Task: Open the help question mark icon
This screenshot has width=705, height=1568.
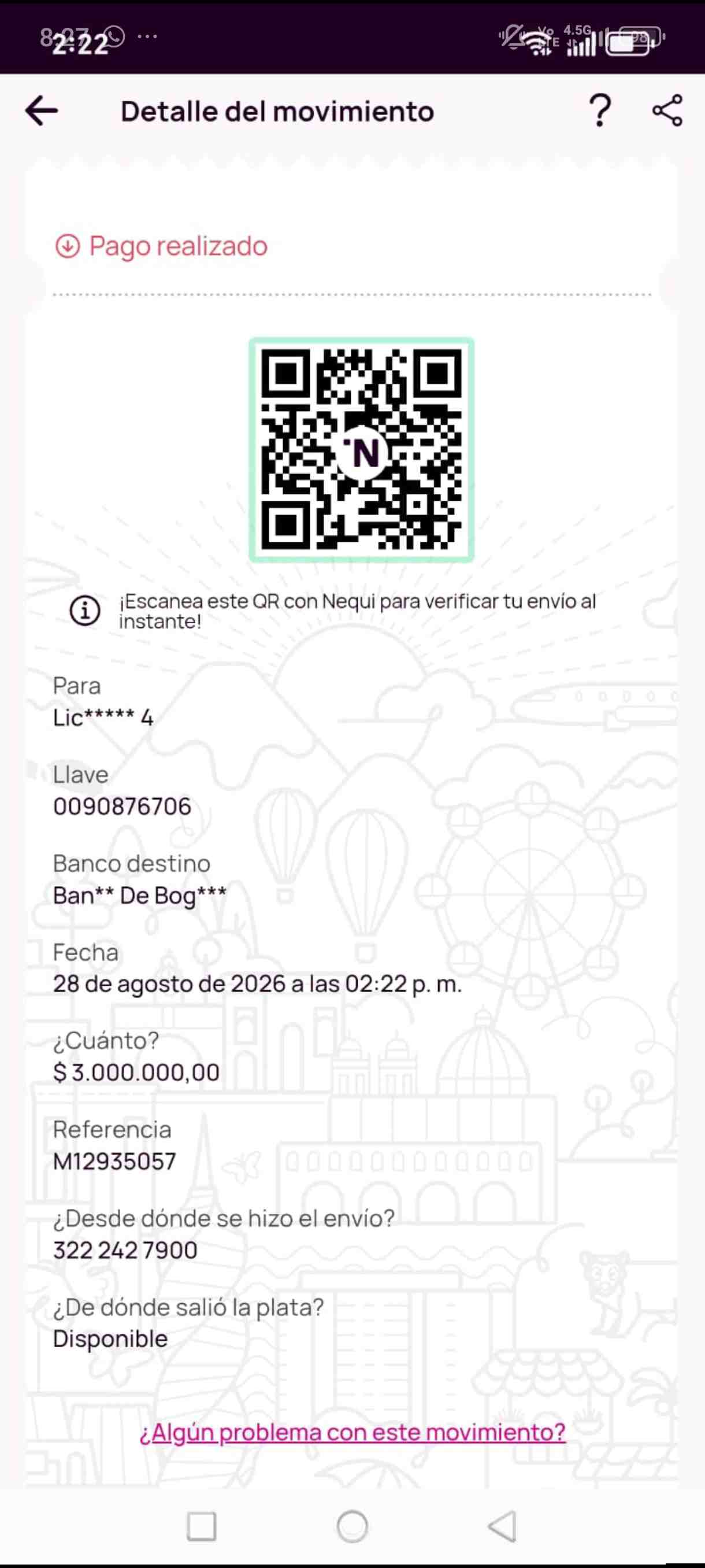Action: click(600, 111)
